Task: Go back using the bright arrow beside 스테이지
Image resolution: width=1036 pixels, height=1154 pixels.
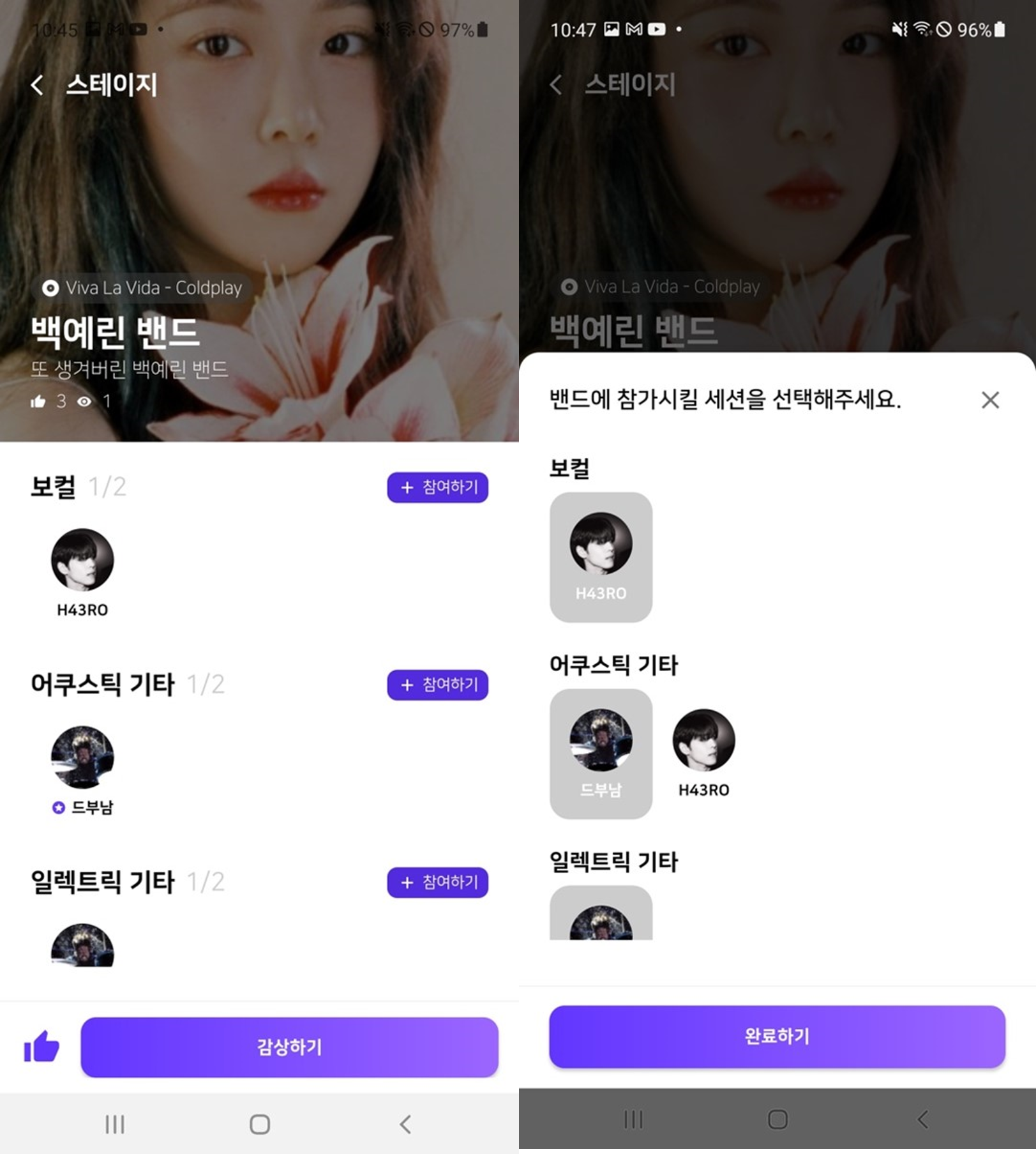Action: 38,85
